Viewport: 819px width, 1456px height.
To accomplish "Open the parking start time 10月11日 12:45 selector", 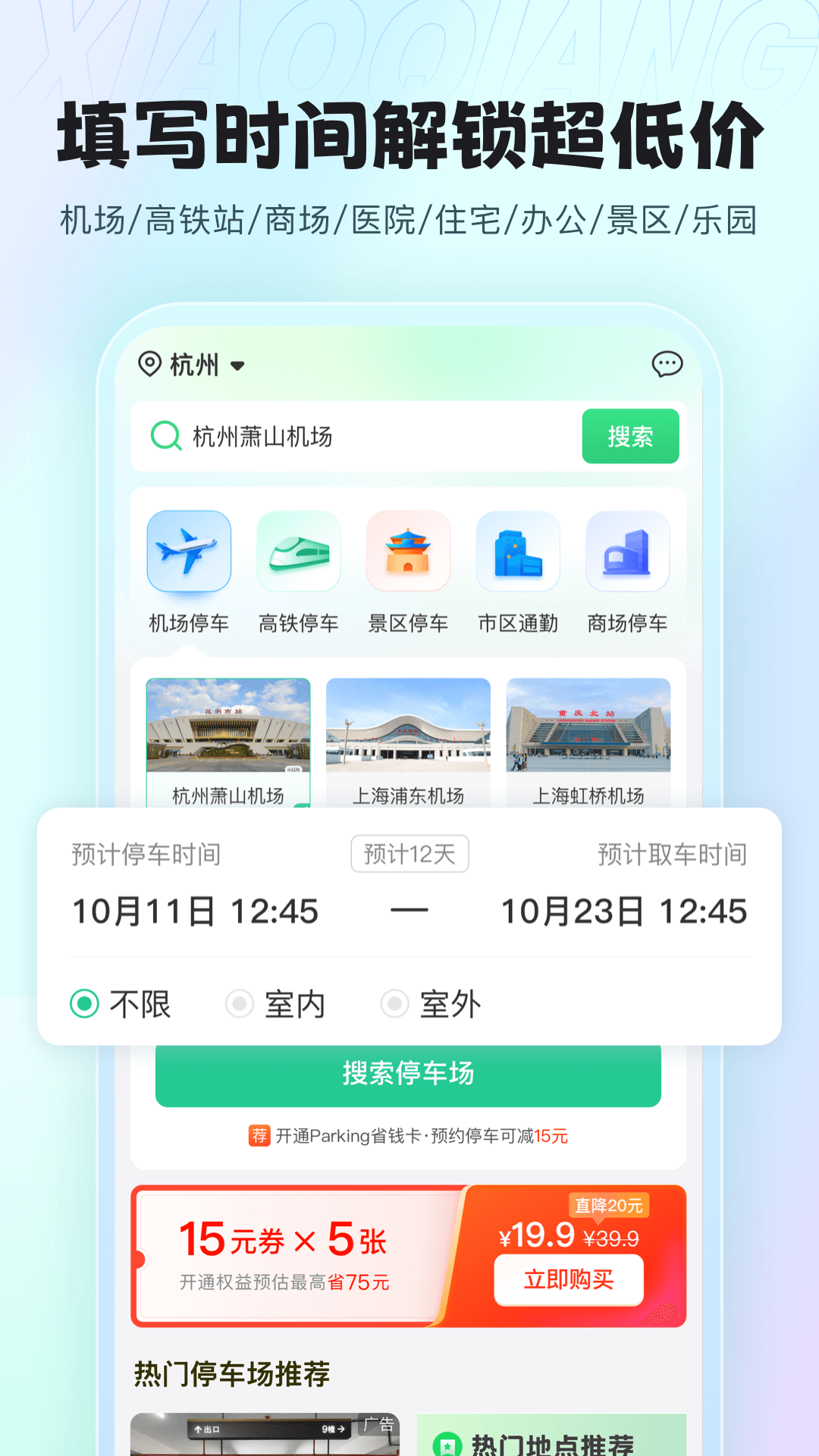I will (194, 912).
